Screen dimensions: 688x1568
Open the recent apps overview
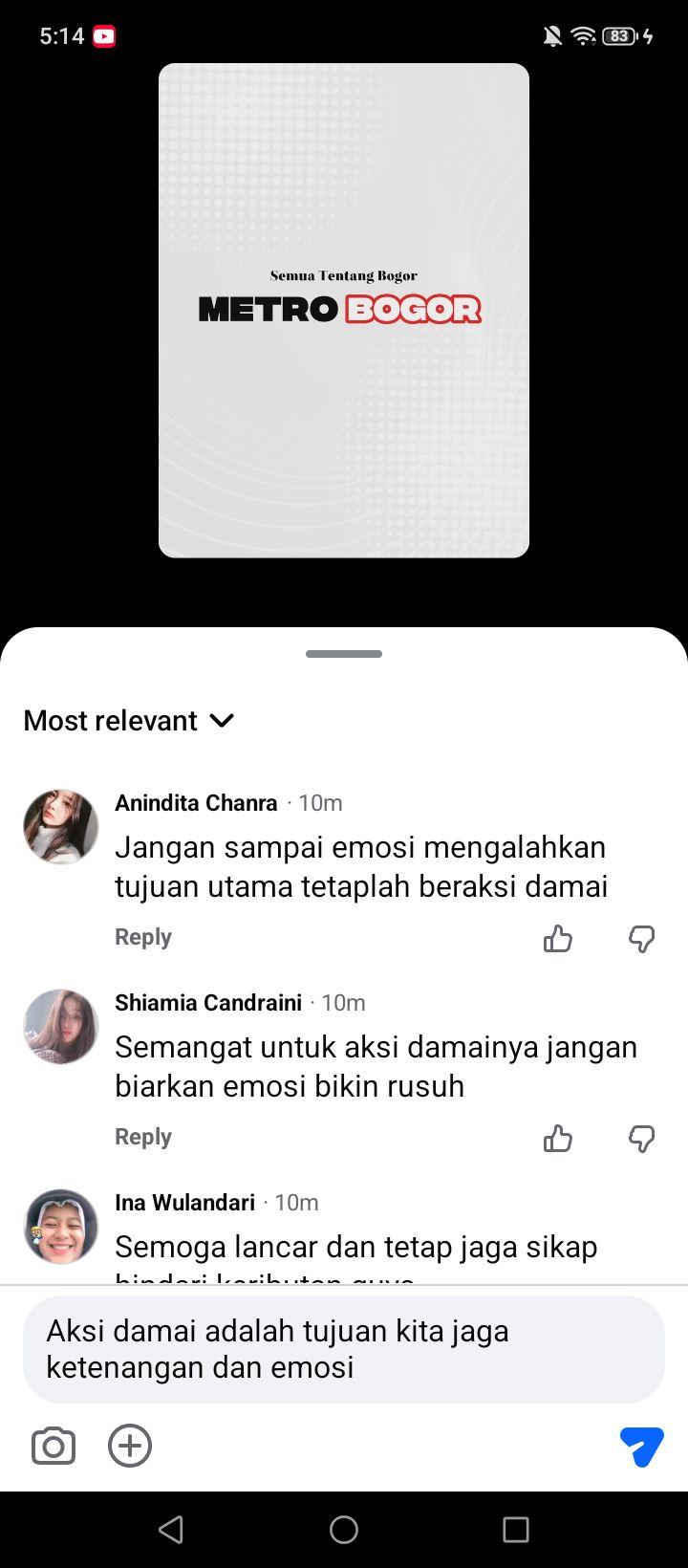516,1530
